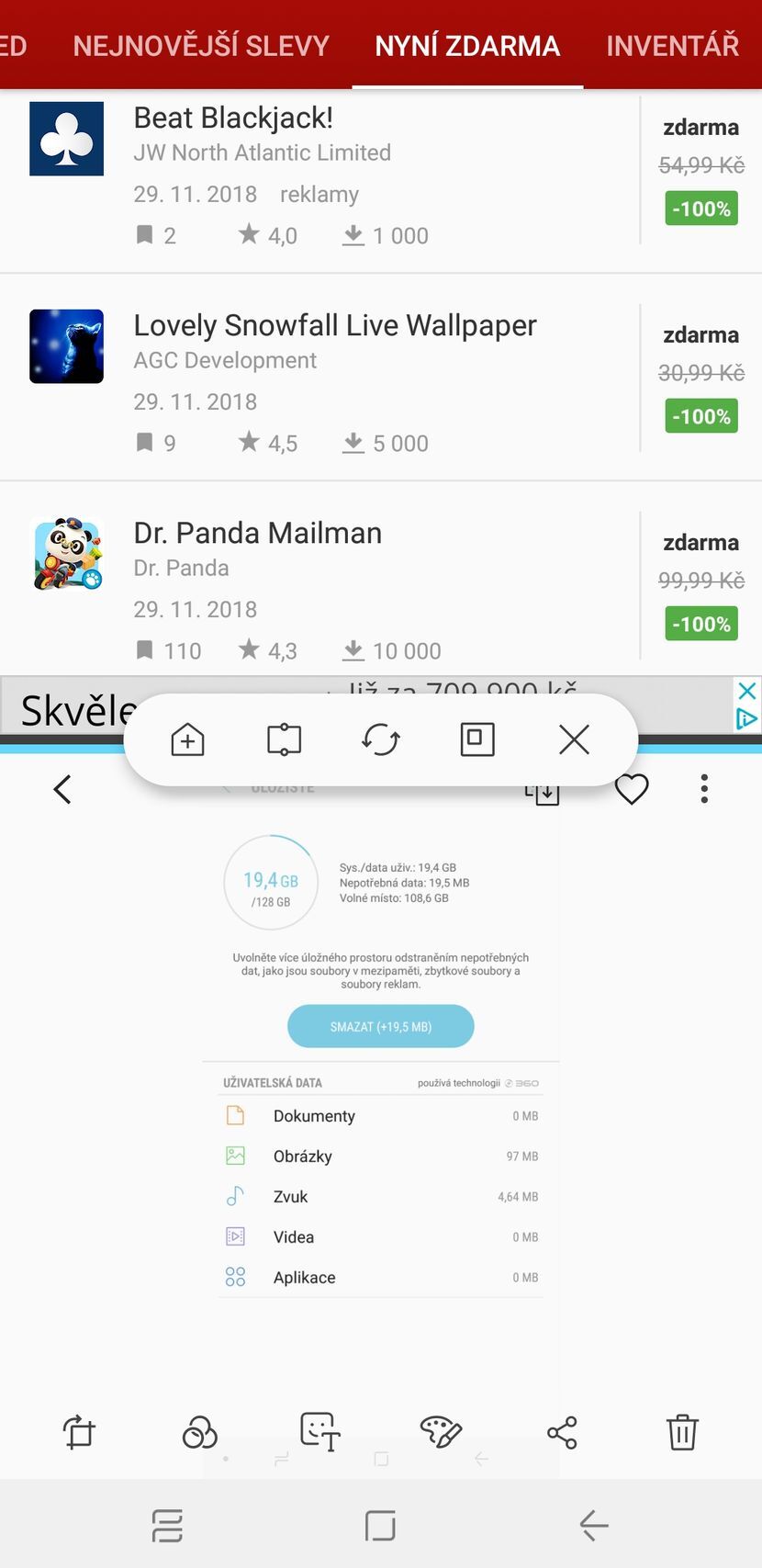762x1568 pixels.
Task: Dismiss the floating toolbar with X
Action: pos(573,739)
